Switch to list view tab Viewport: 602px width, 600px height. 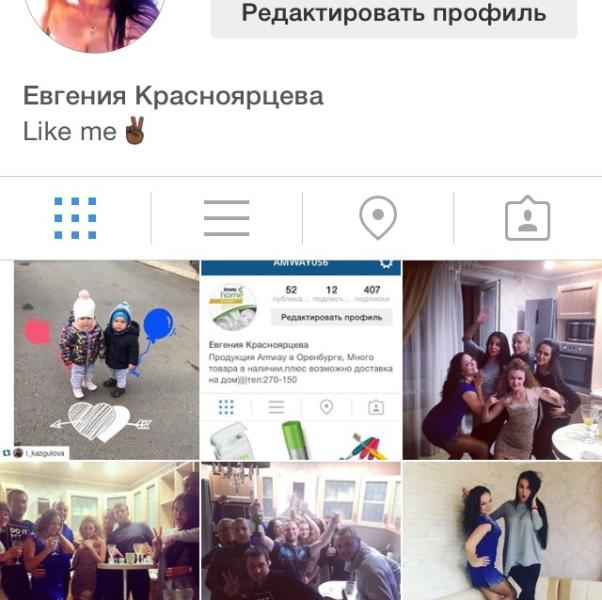[227, 218]
